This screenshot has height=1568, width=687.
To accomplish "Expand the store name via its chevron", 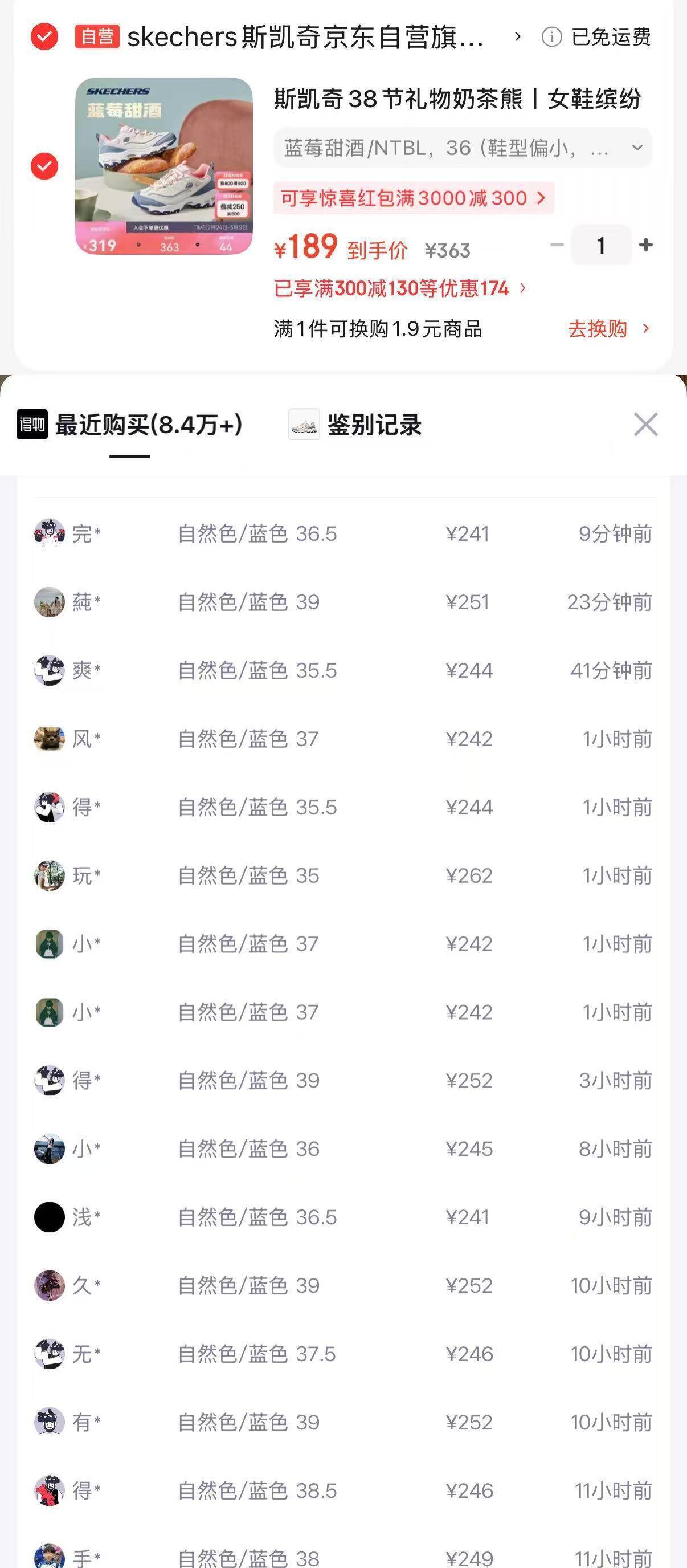I will [x=518, y=37].
